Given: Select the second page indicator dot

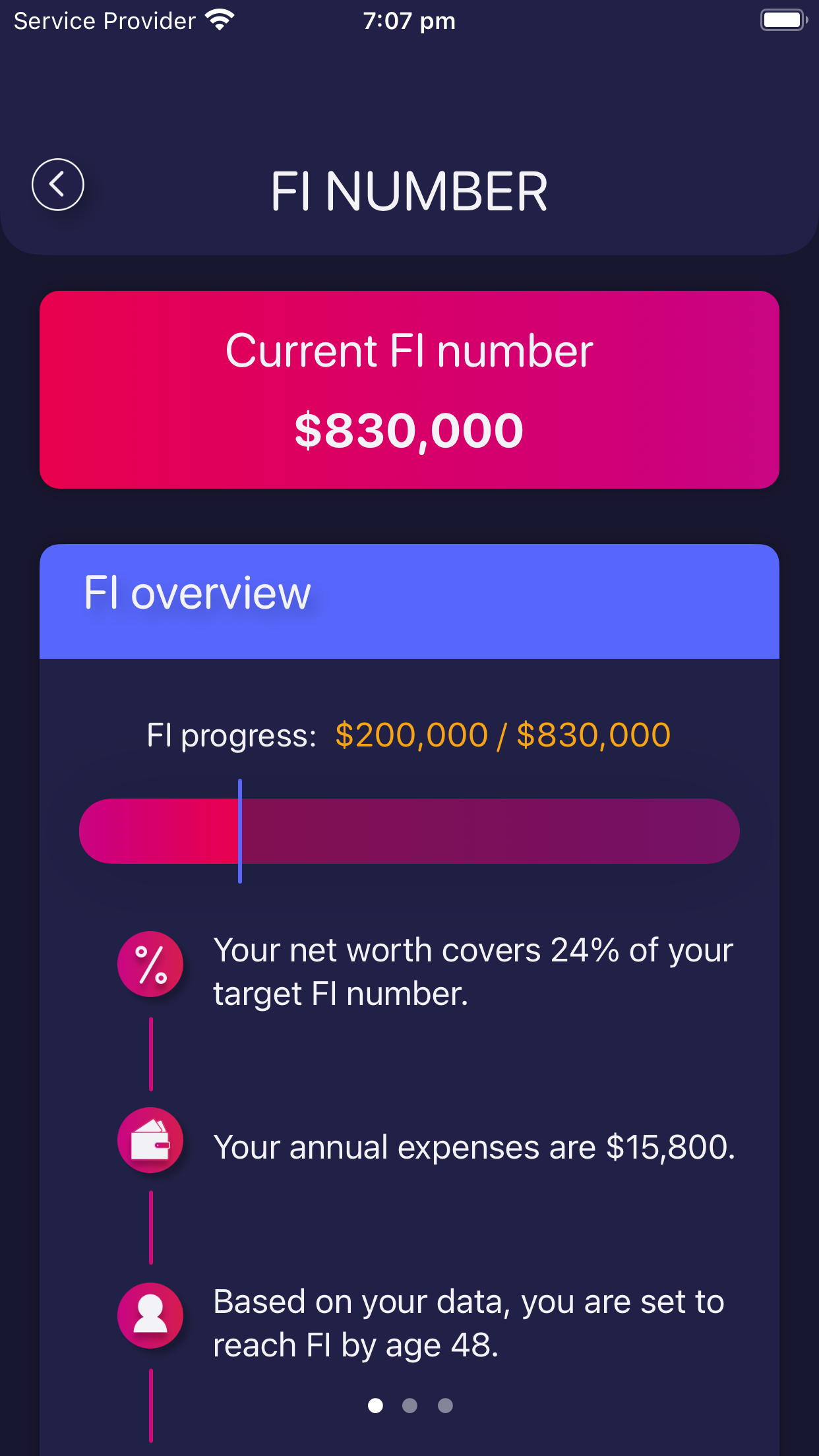Looking at the screenshot, I should click(x=409, y=1405).
